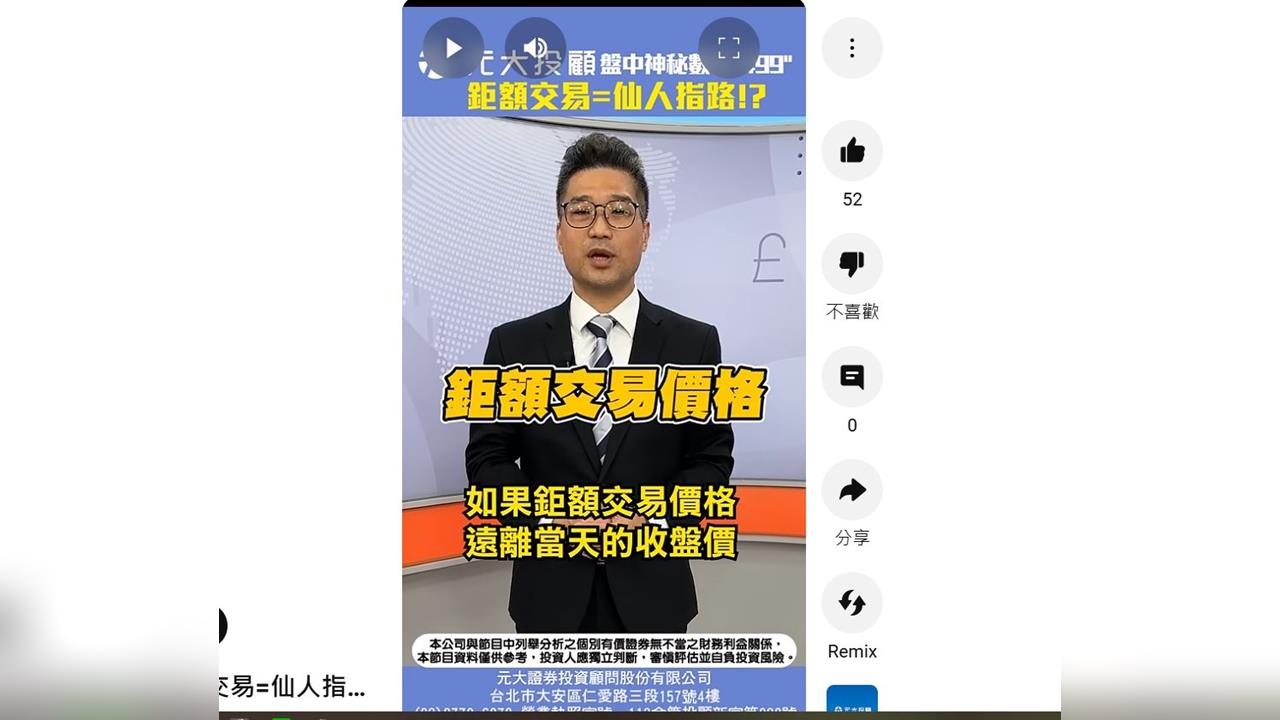Viewport: 1280px width, 720px height.
Task: Remix this Short
Action: [852, 603]
